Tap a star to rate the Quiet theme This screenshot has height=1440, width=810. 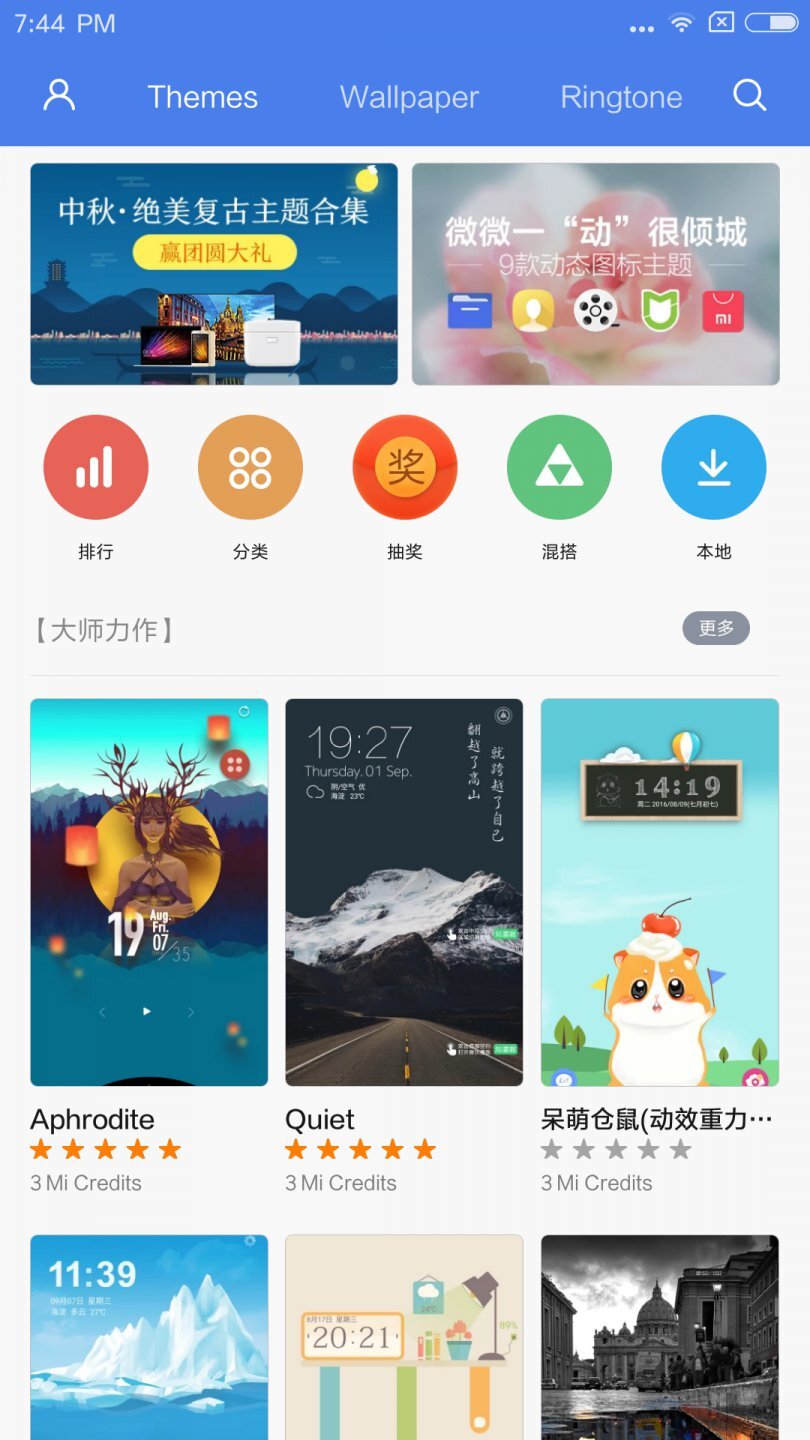coord(359,1148)
